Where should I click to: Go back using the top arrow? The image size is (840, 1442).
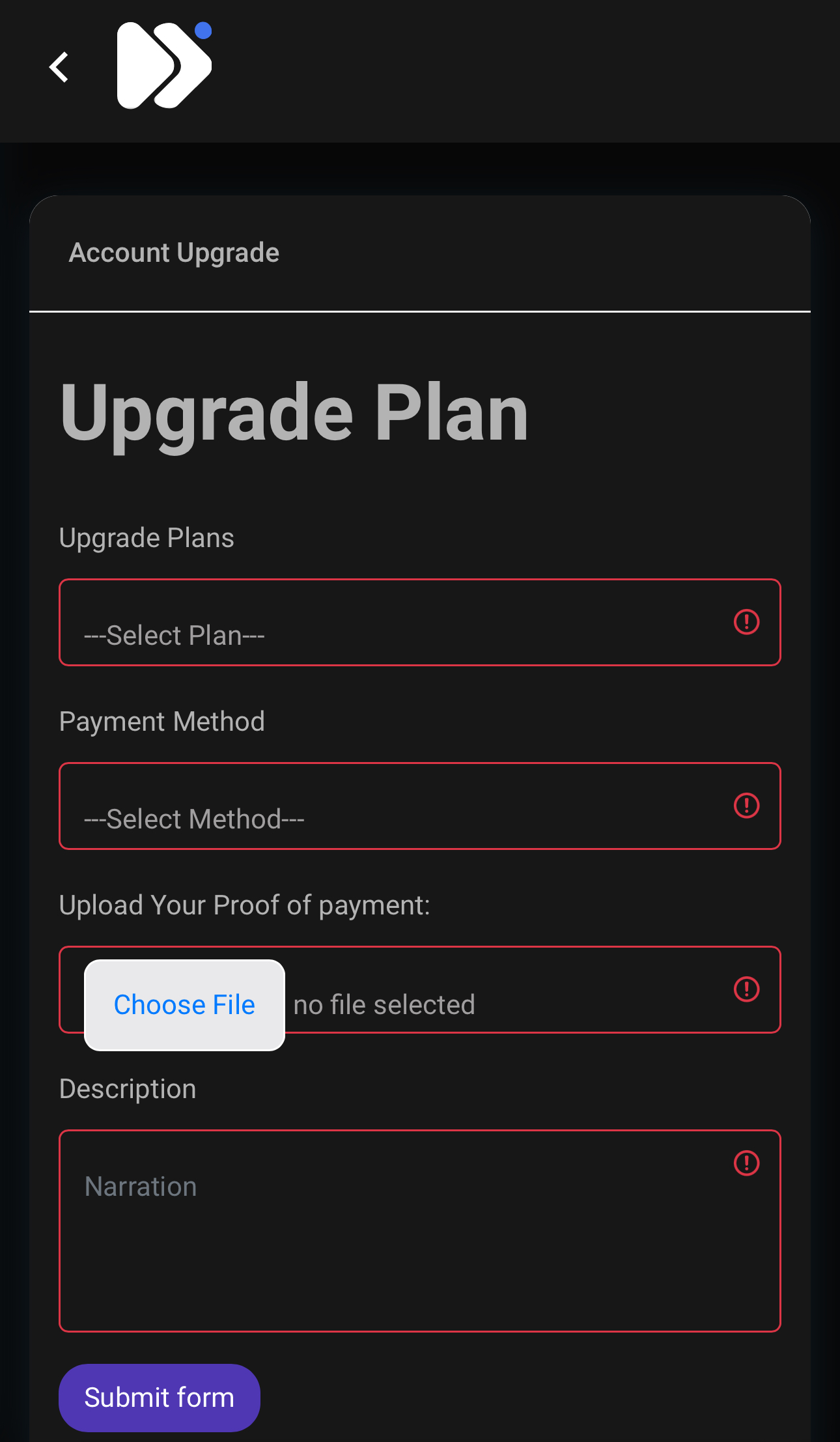(59, 67)
